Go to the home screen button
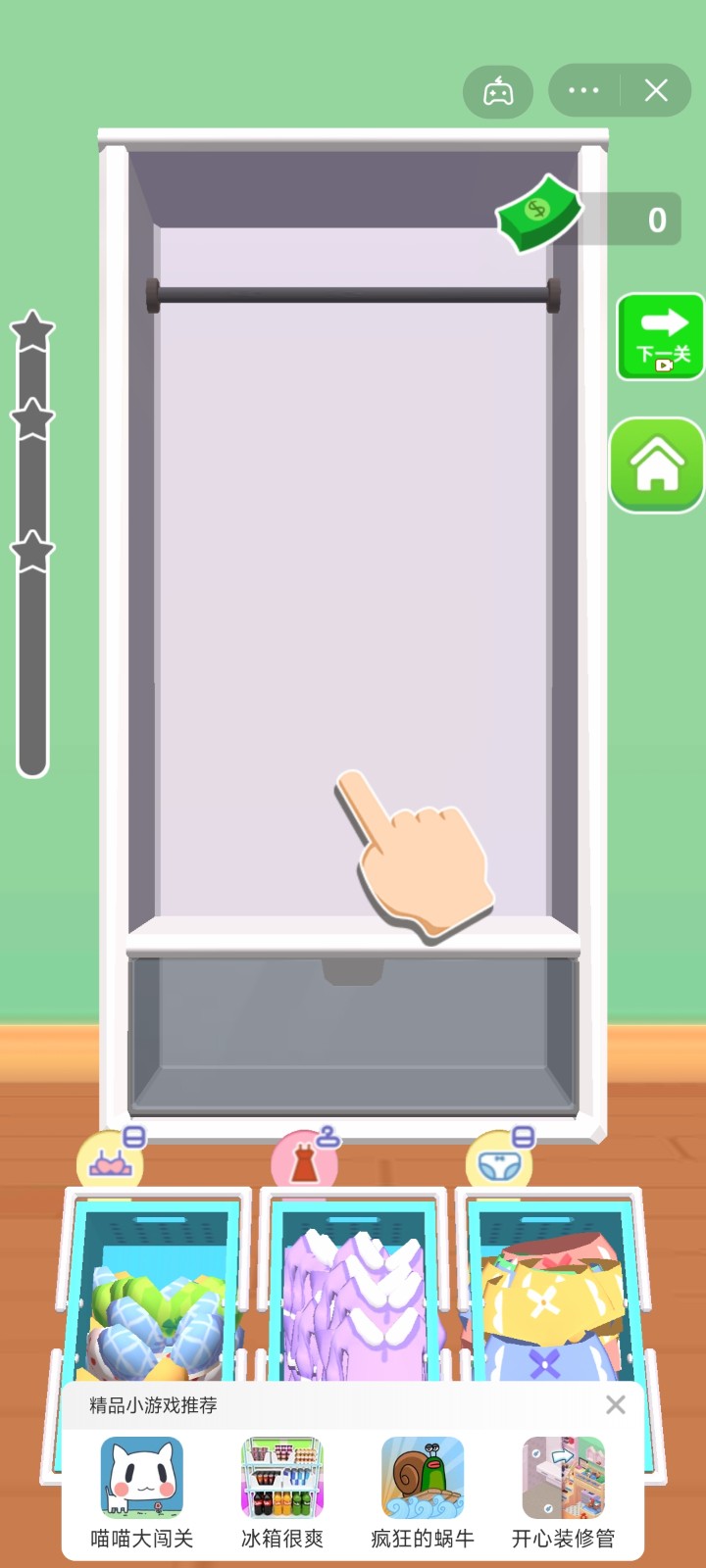 click(657, 465)
